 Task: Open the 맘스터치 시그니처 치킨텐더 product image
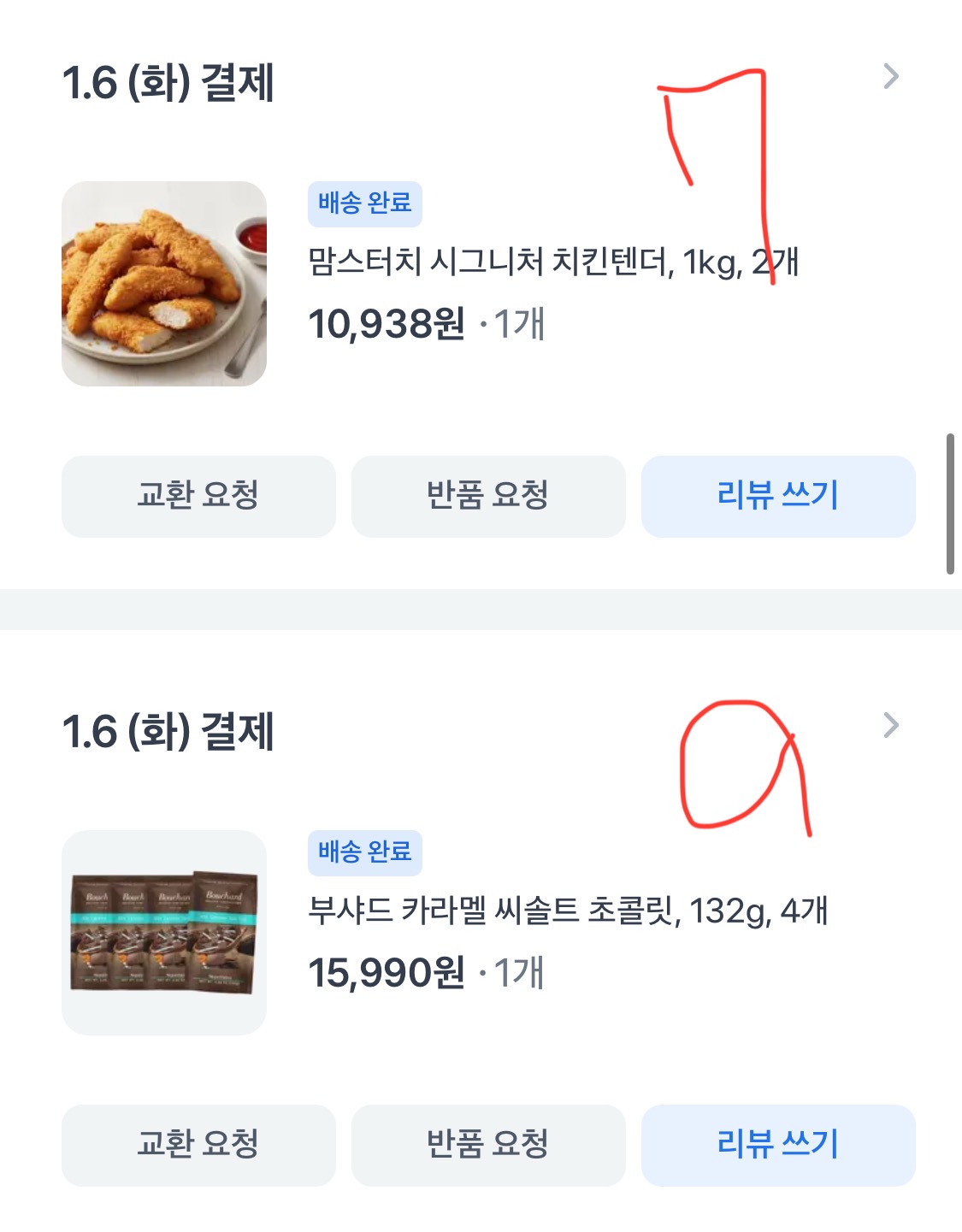[x=164, y=284]
